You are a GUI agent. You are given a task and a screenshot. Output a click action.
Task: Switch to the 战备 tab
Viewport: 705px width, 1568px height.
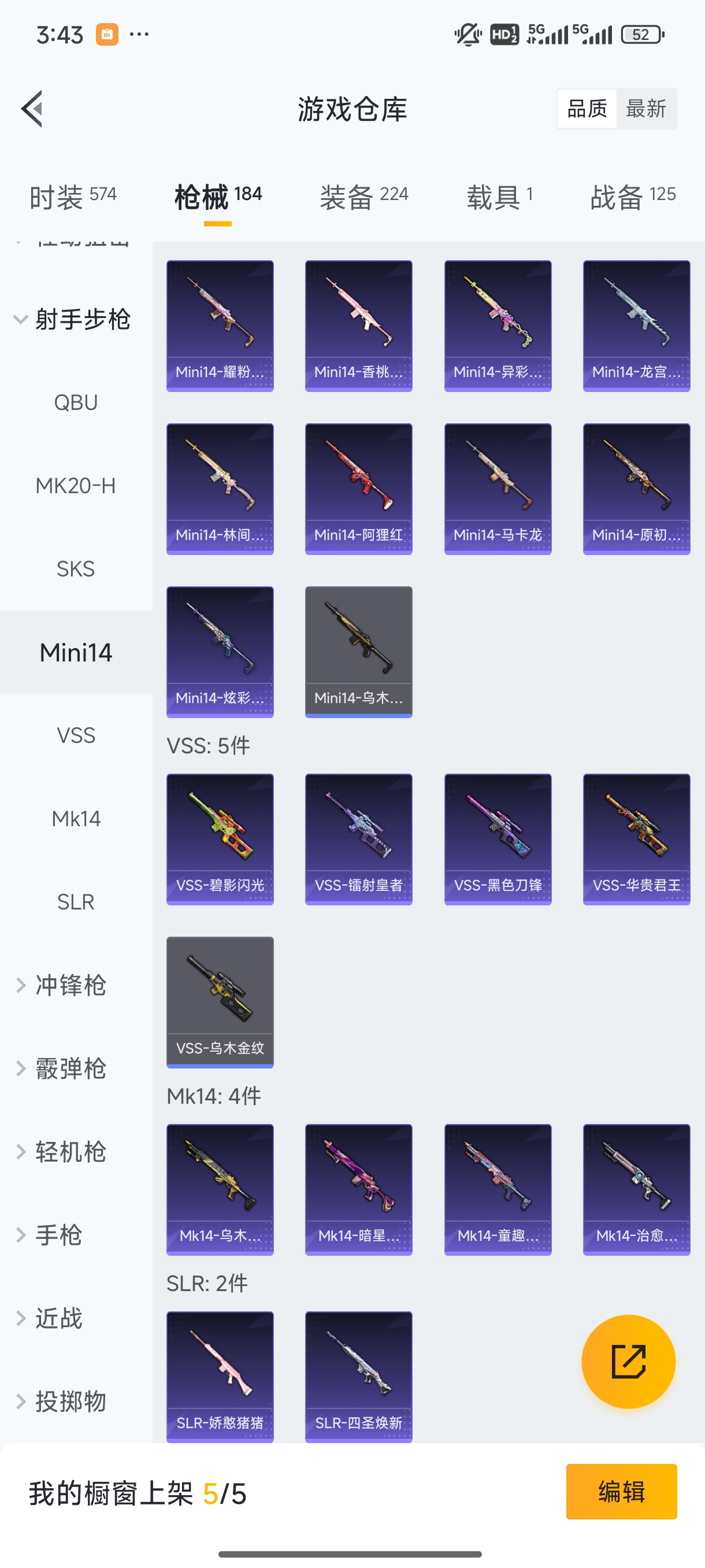tap(633, 197)
